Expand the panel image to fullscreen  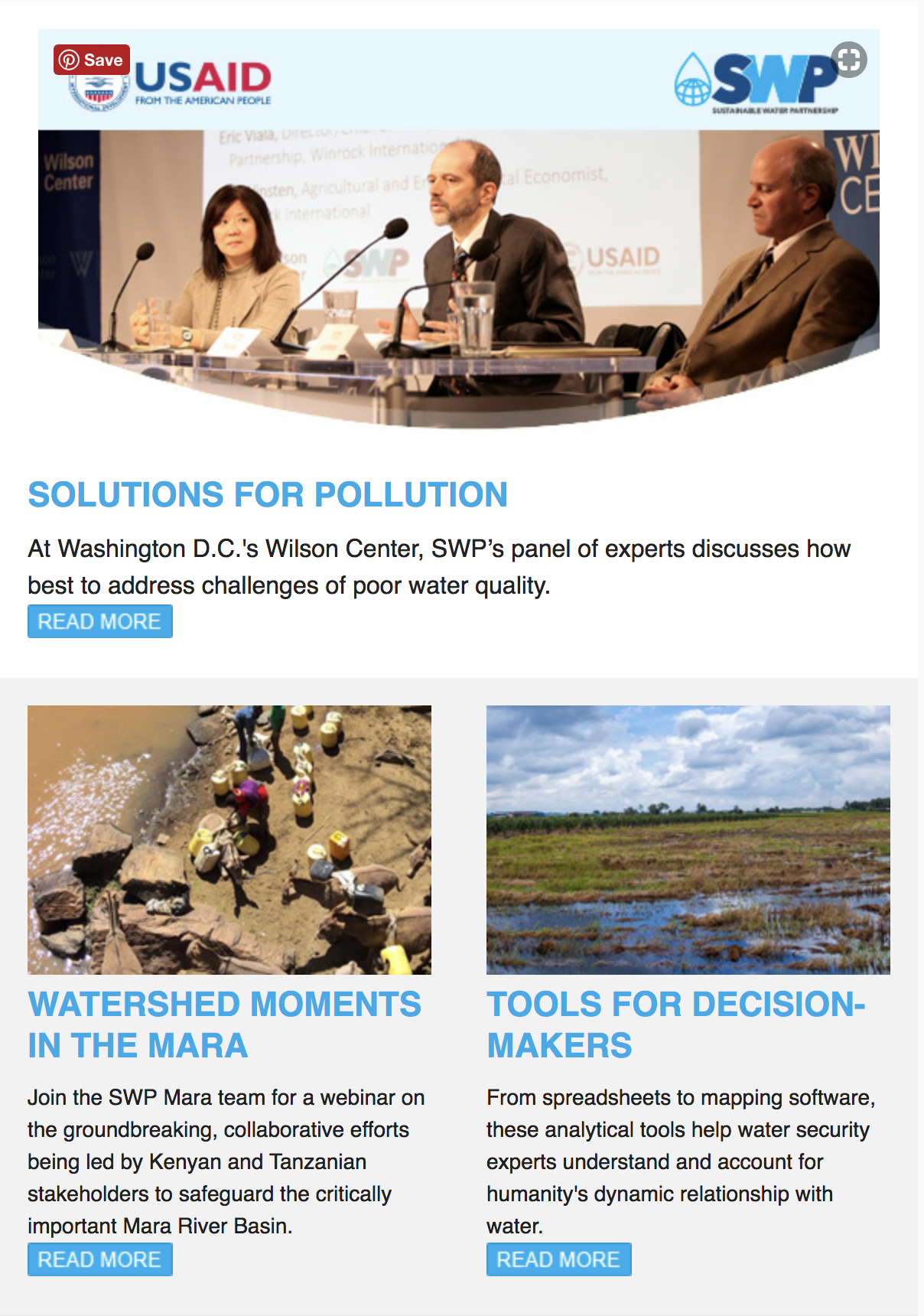tap(849, 59)
